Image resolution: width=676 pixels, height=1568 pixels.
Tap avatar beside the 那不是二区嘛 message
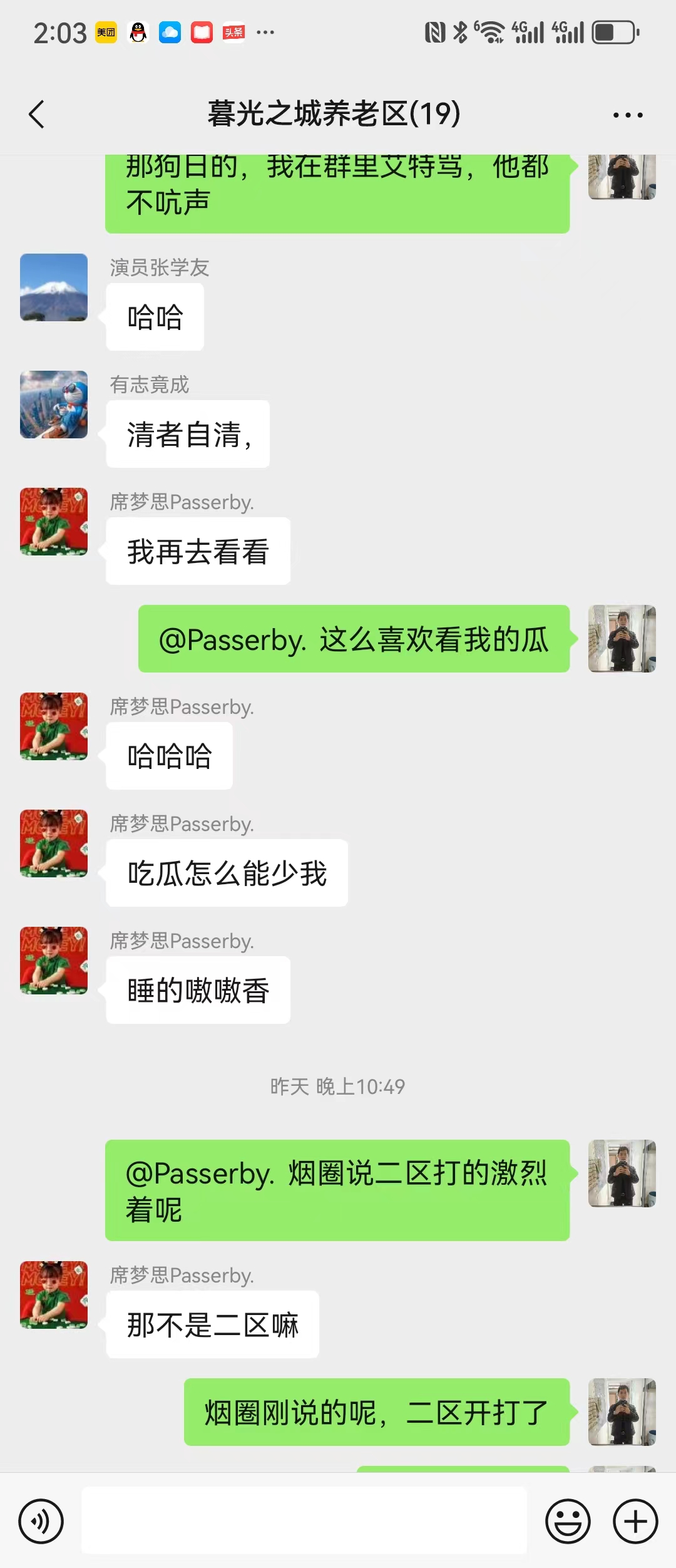pos(54,1295)
